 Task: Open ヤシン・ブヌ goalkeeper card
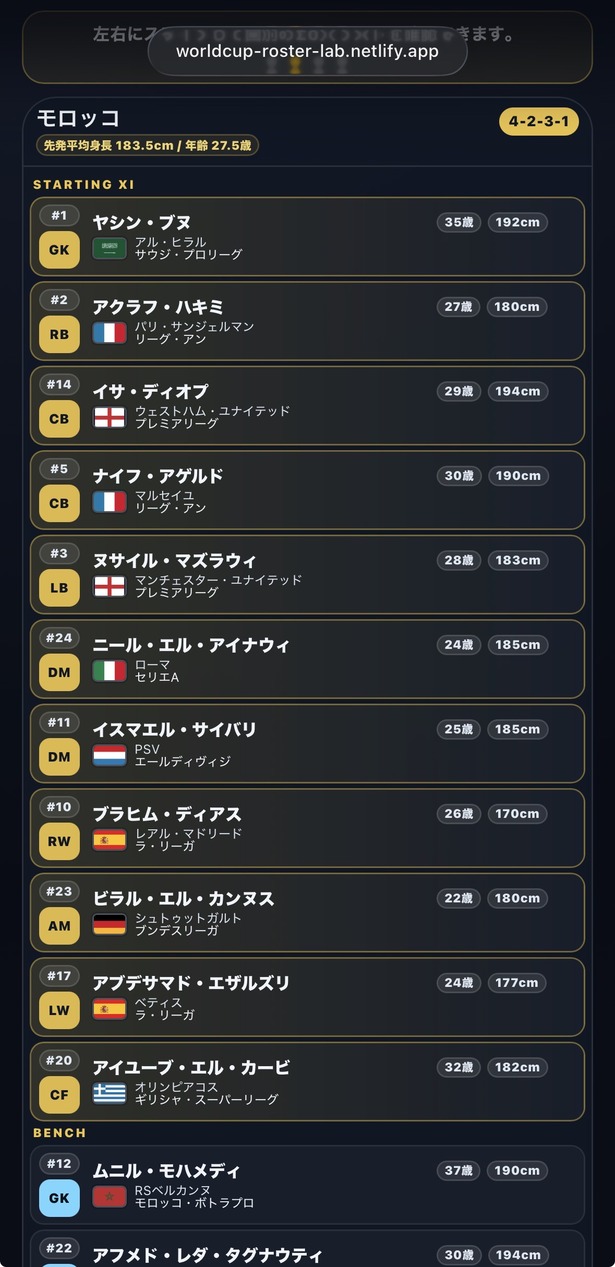coord(307,236)
